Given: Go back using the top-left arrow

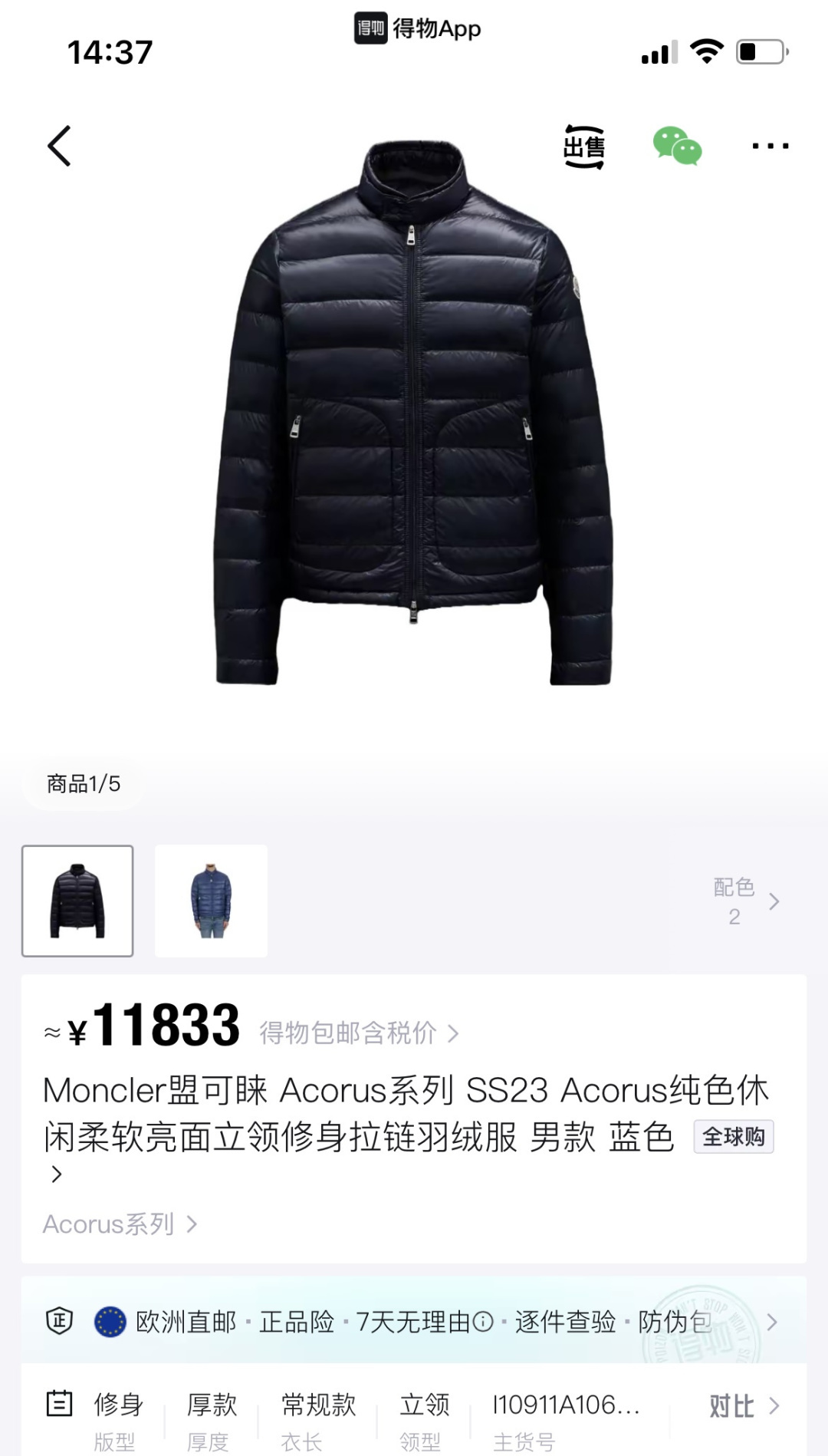Looking at the screenshot, I should click(60, 146).
